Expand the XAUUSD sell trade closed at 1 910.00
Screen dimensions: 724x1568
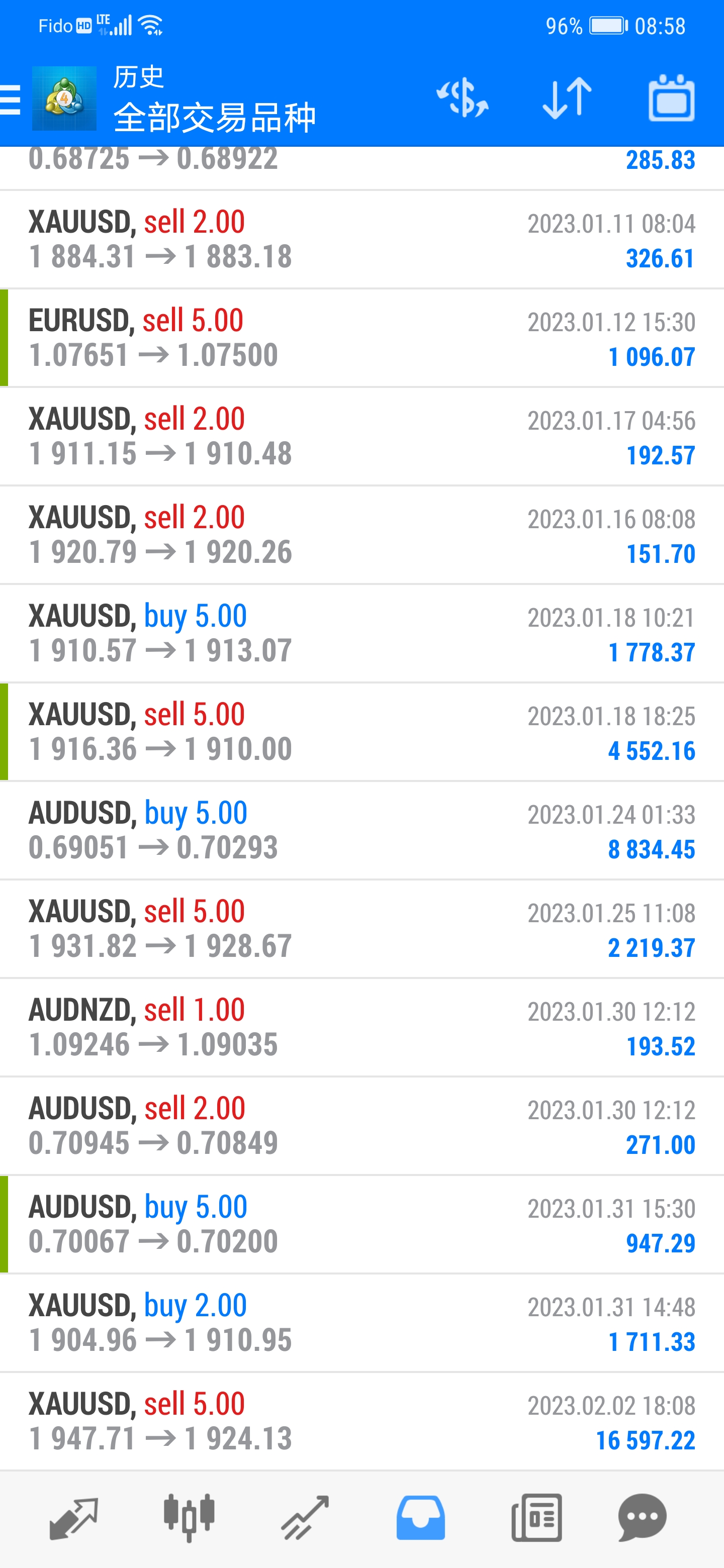coord(361,732)
